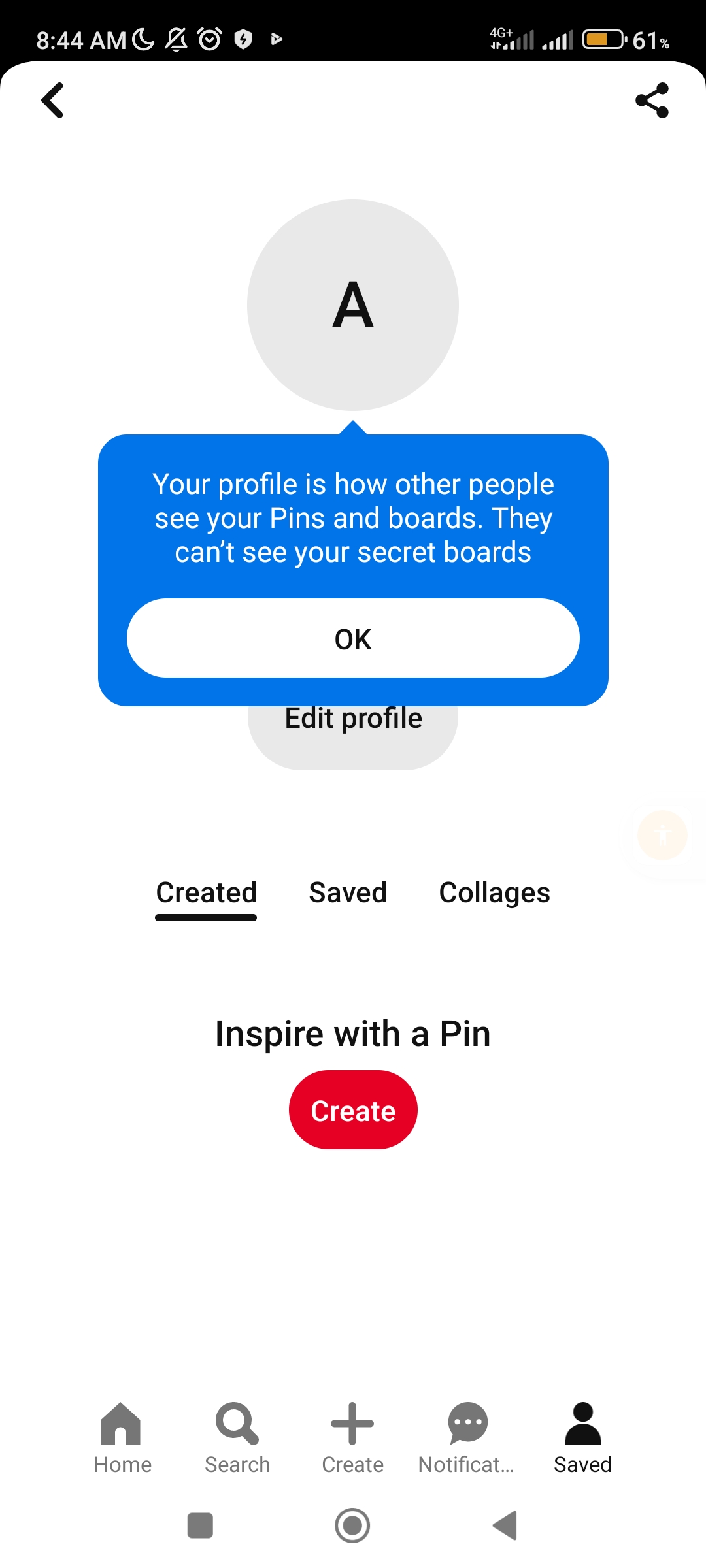Tap the floating accessibility icon

[662, 835]
